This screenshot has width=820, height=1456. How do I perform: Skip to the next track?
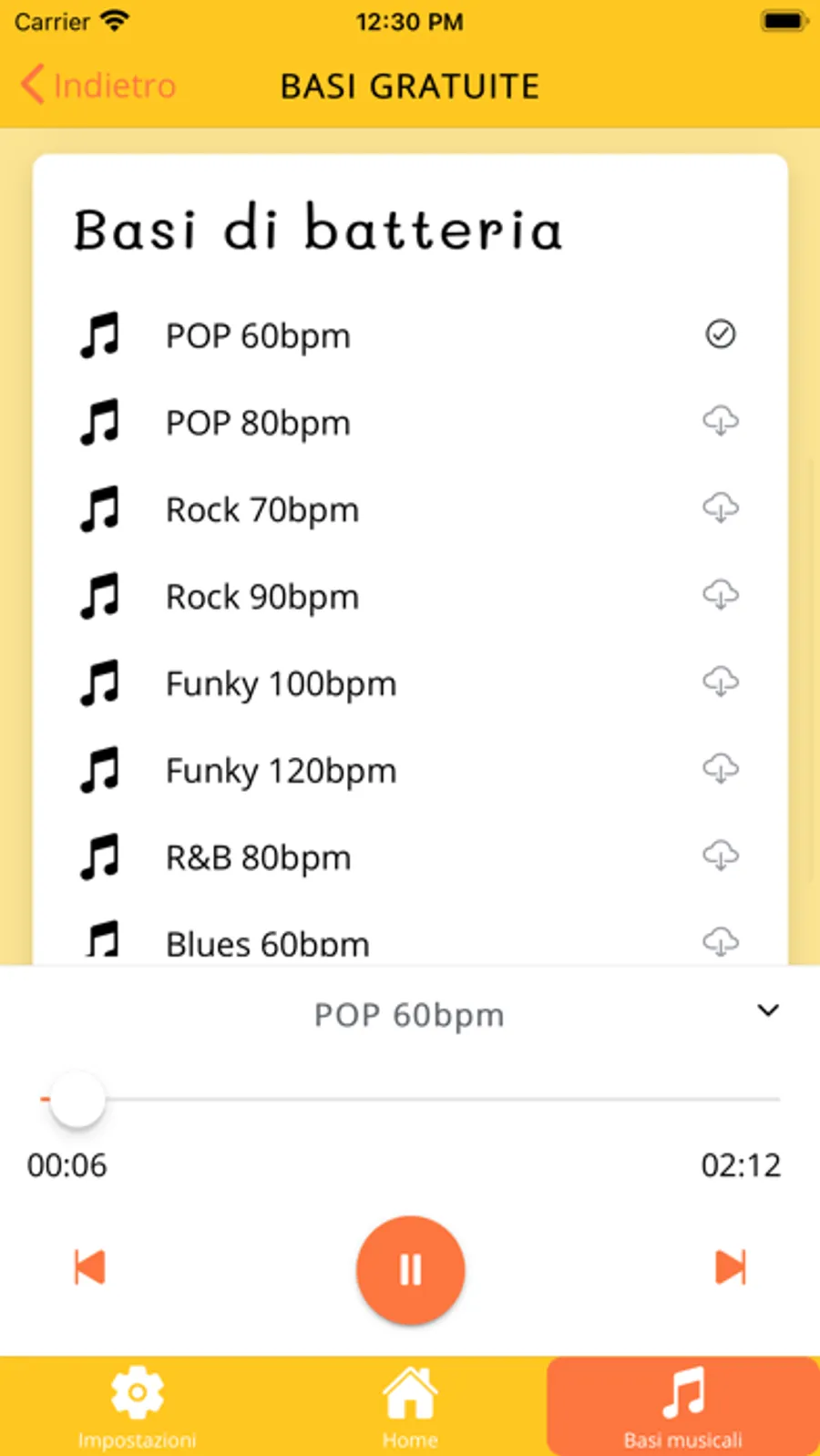pyautogui.click(x=731, y=1267)
